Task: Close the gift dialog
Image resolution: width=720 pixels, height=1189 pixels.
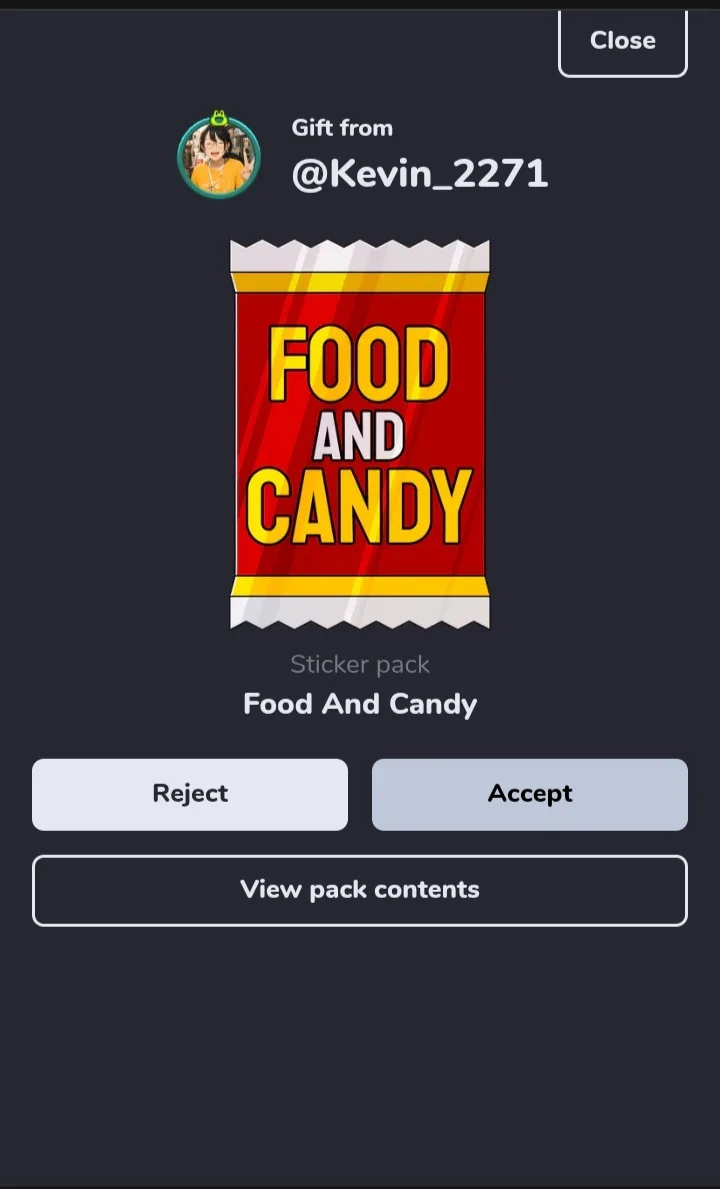Action: [x=622, y=42]
